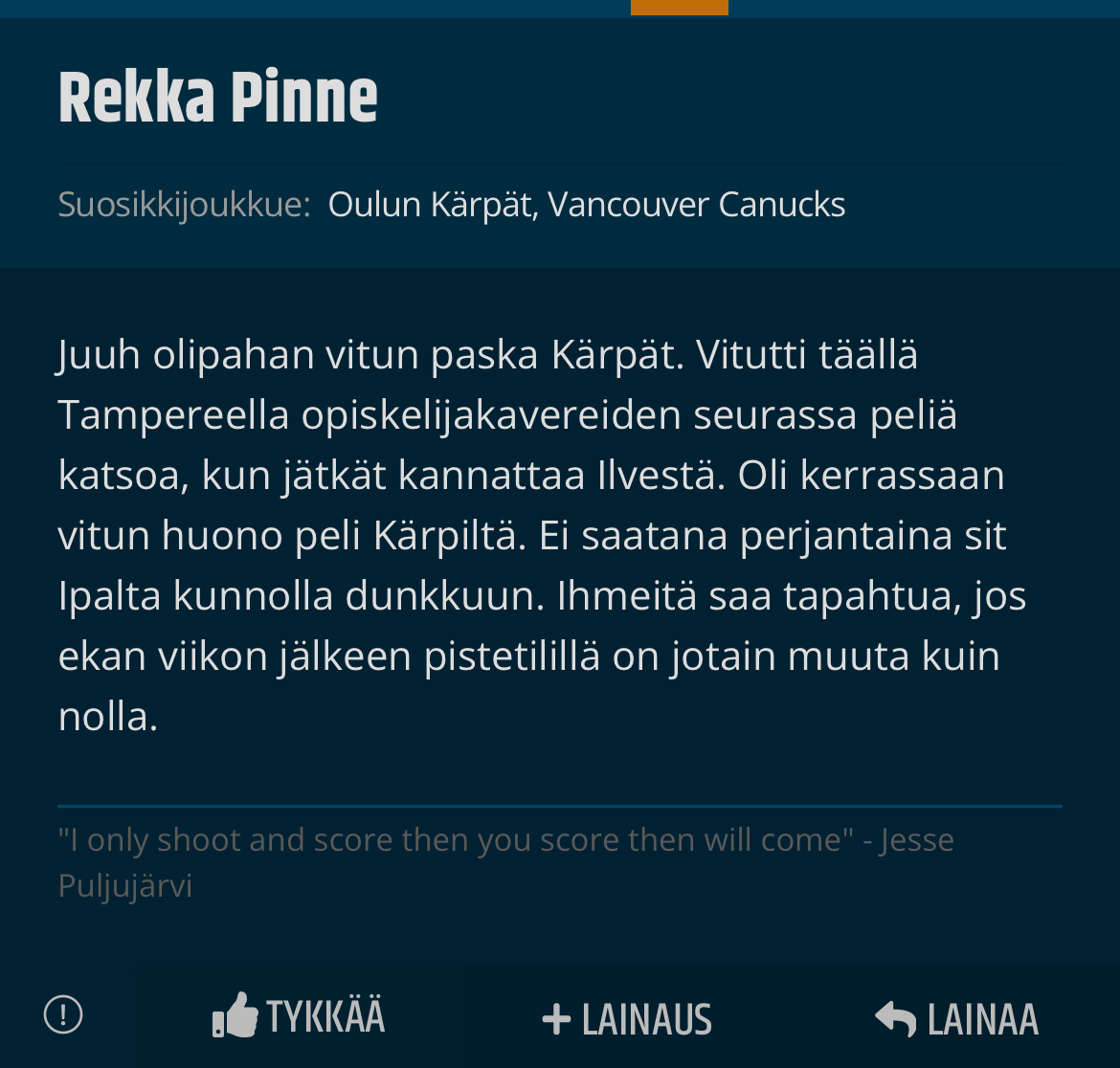Like the post with TYKKÄÄ
This screenshot has height=1068, width=1120.
click(299, 1016)
